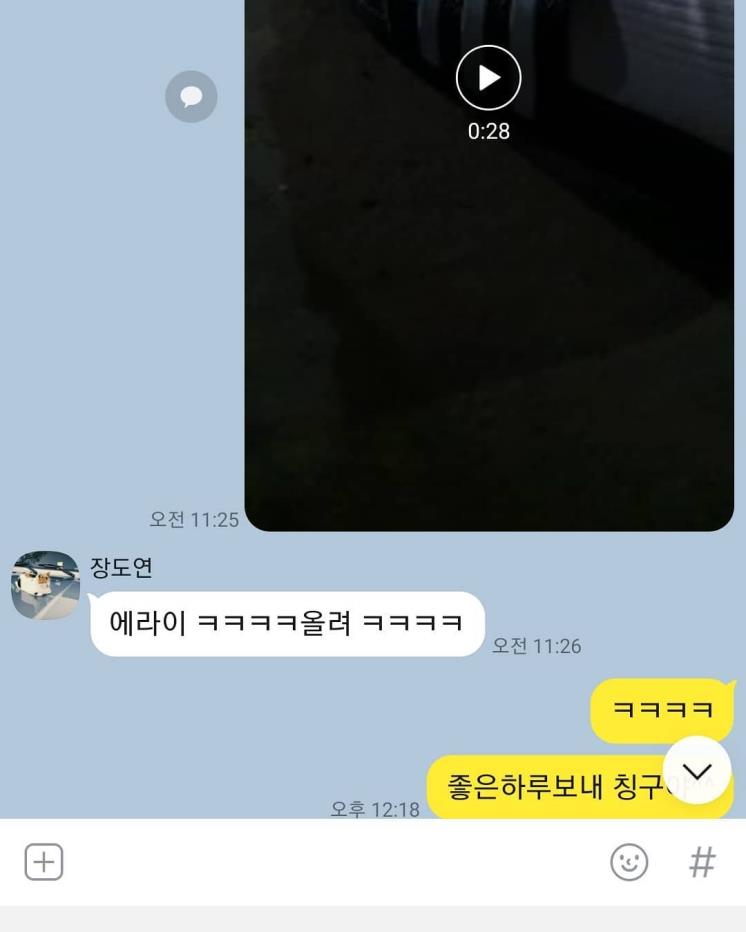
Task: Play the 0:28 video message
Action: point(488,78)
